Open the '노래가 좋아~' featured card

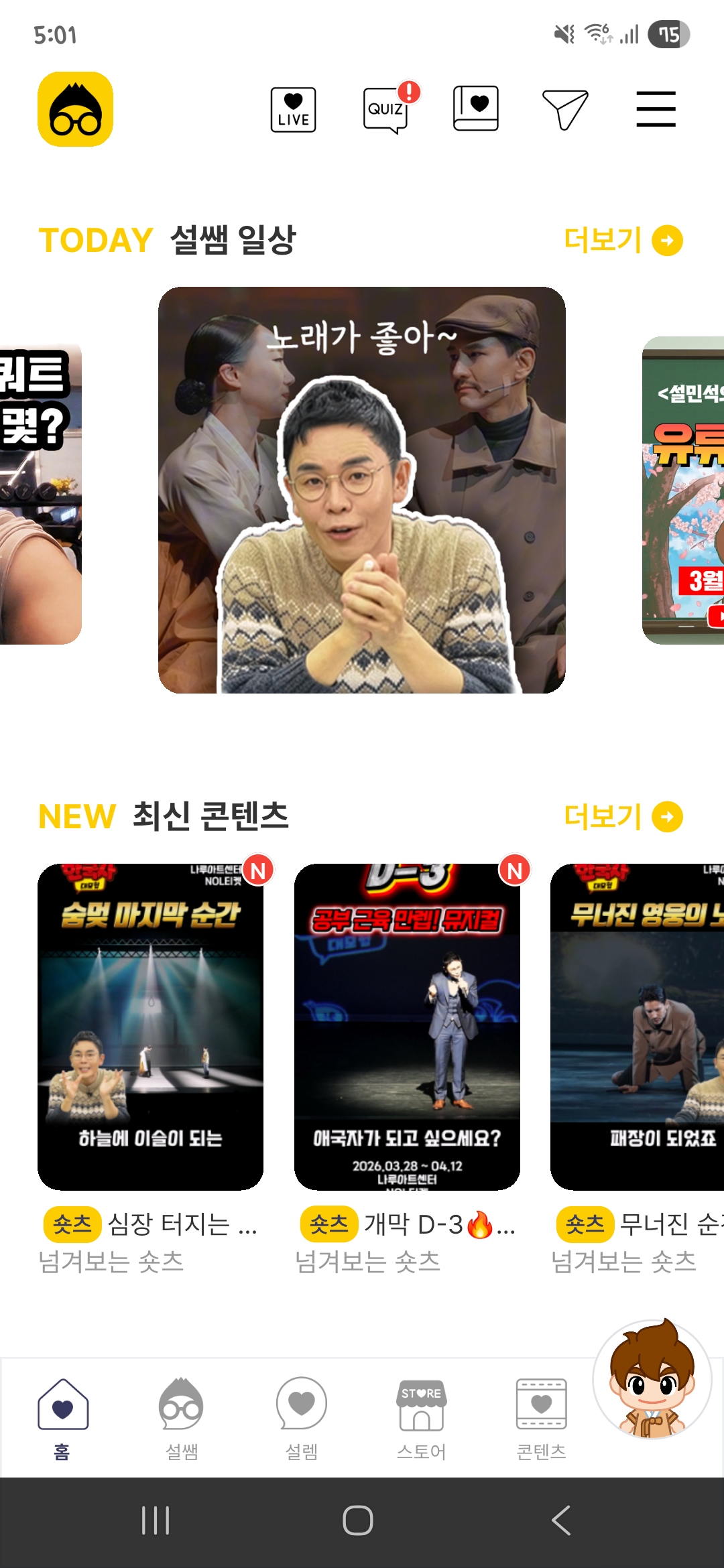(x=361, y=490)
